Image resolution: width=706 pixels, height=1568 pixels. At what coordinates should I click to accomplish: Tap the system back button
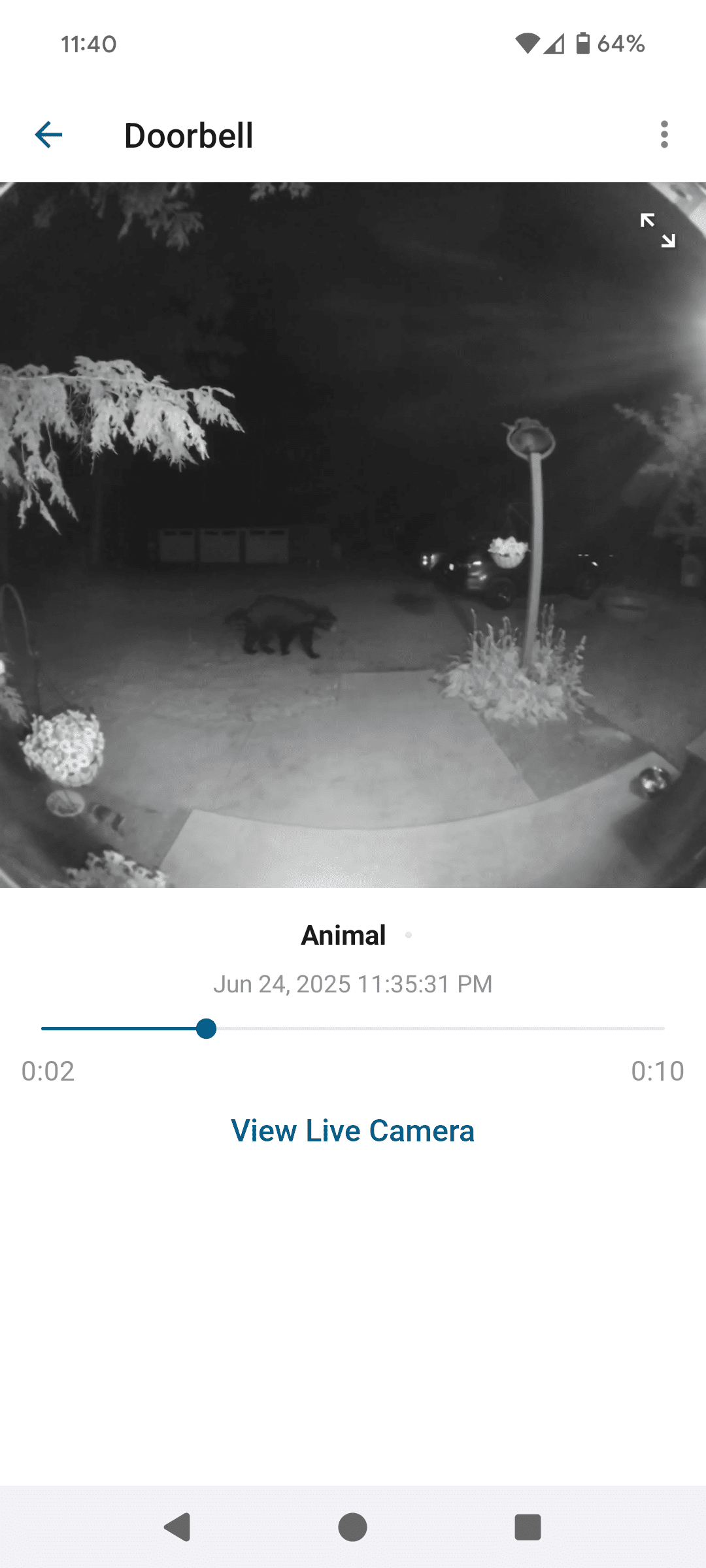177,1527
